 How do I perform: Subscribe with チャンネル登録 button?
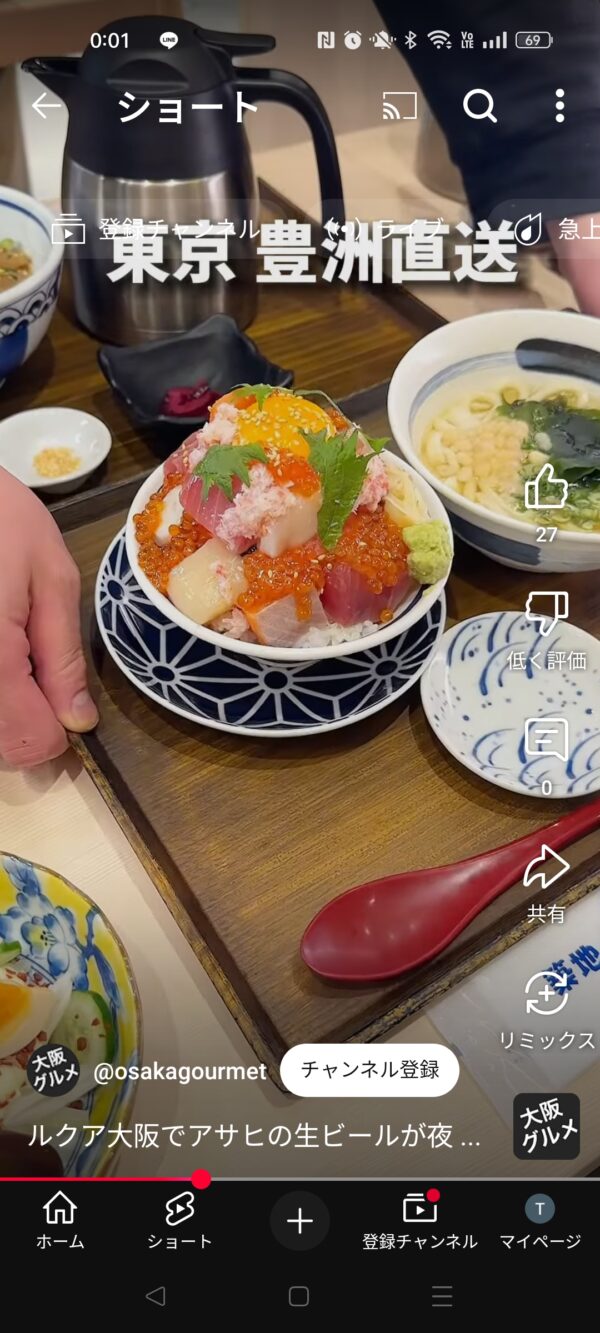point(369,1070)
